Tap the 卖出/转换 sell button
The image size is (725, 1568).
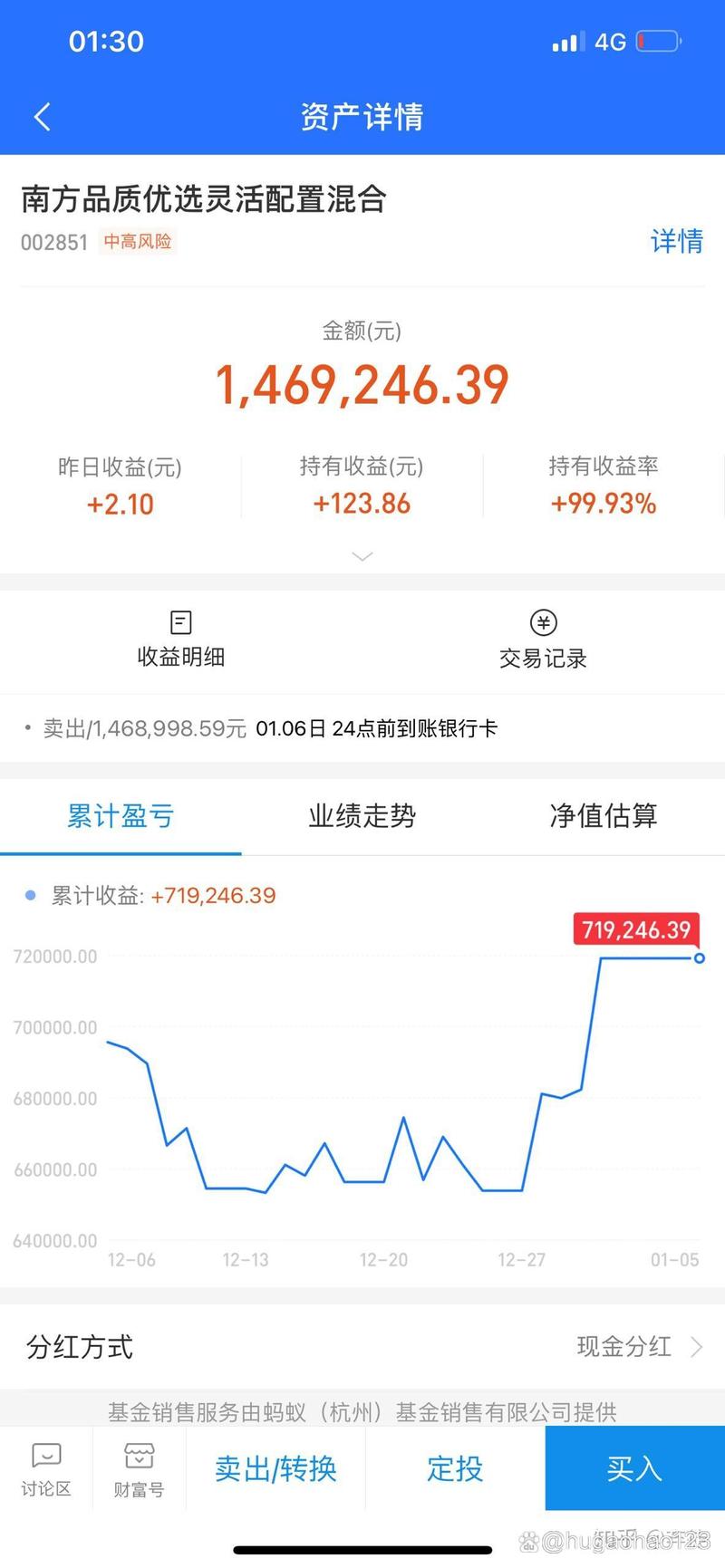point(275,1468)
